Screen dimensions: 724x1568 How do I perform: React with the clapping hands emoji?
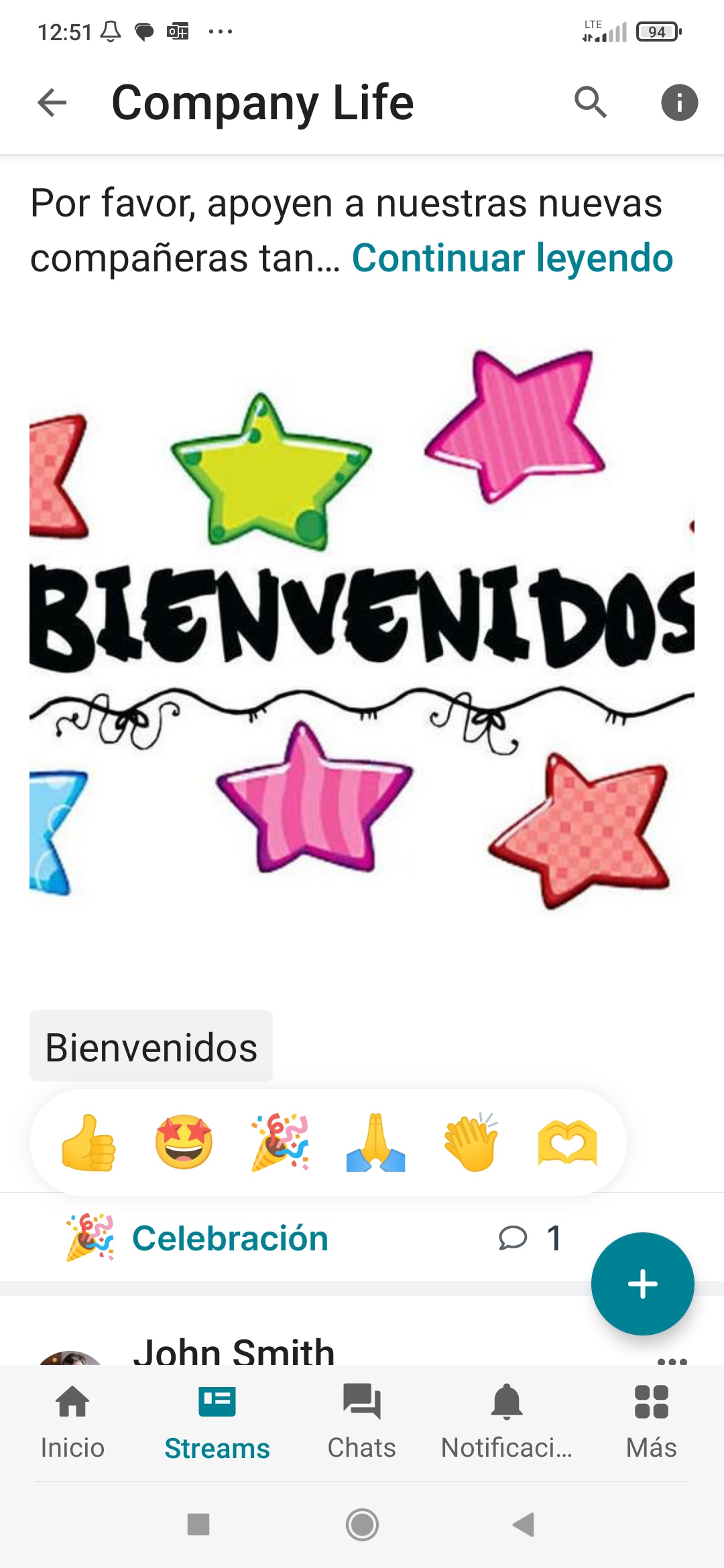coord(471,1142)
